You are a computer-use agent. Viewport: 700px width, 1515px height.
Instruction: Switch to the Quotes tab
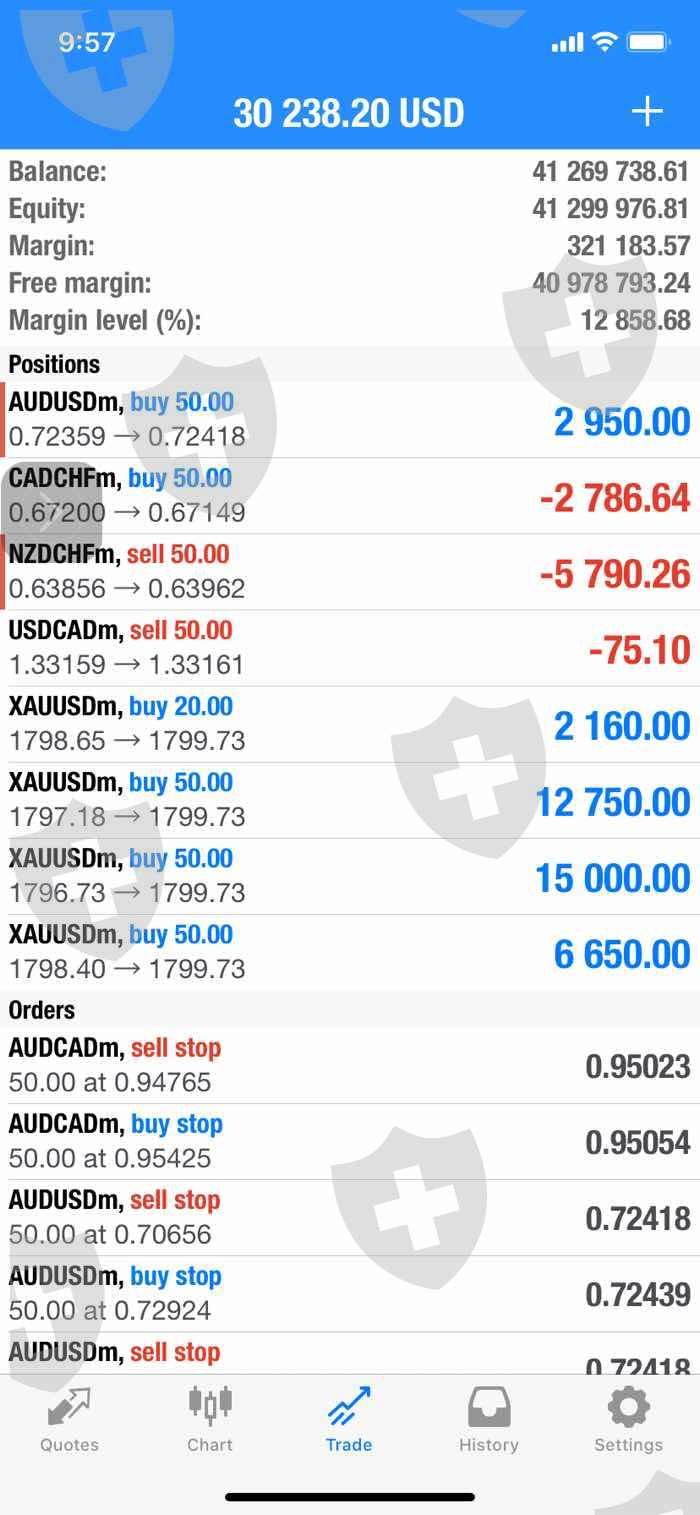(69, 1420)
